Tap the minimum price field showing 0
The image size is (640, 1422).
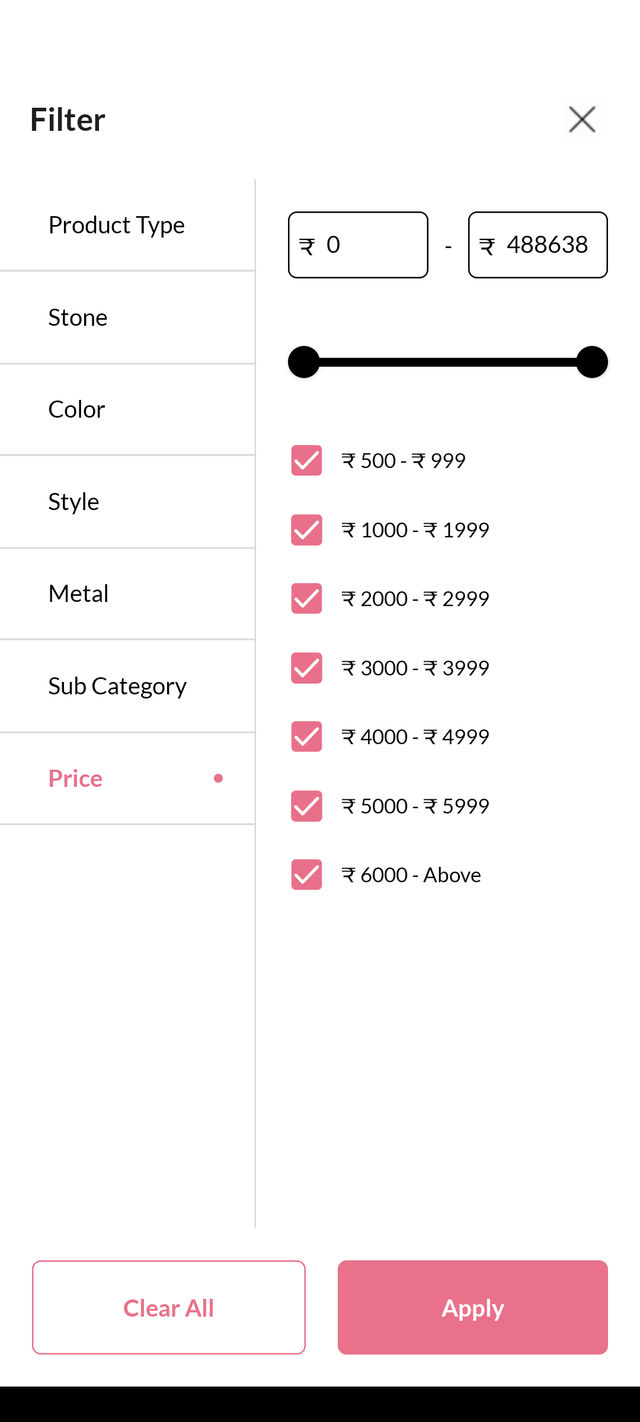tap(358, 245)
